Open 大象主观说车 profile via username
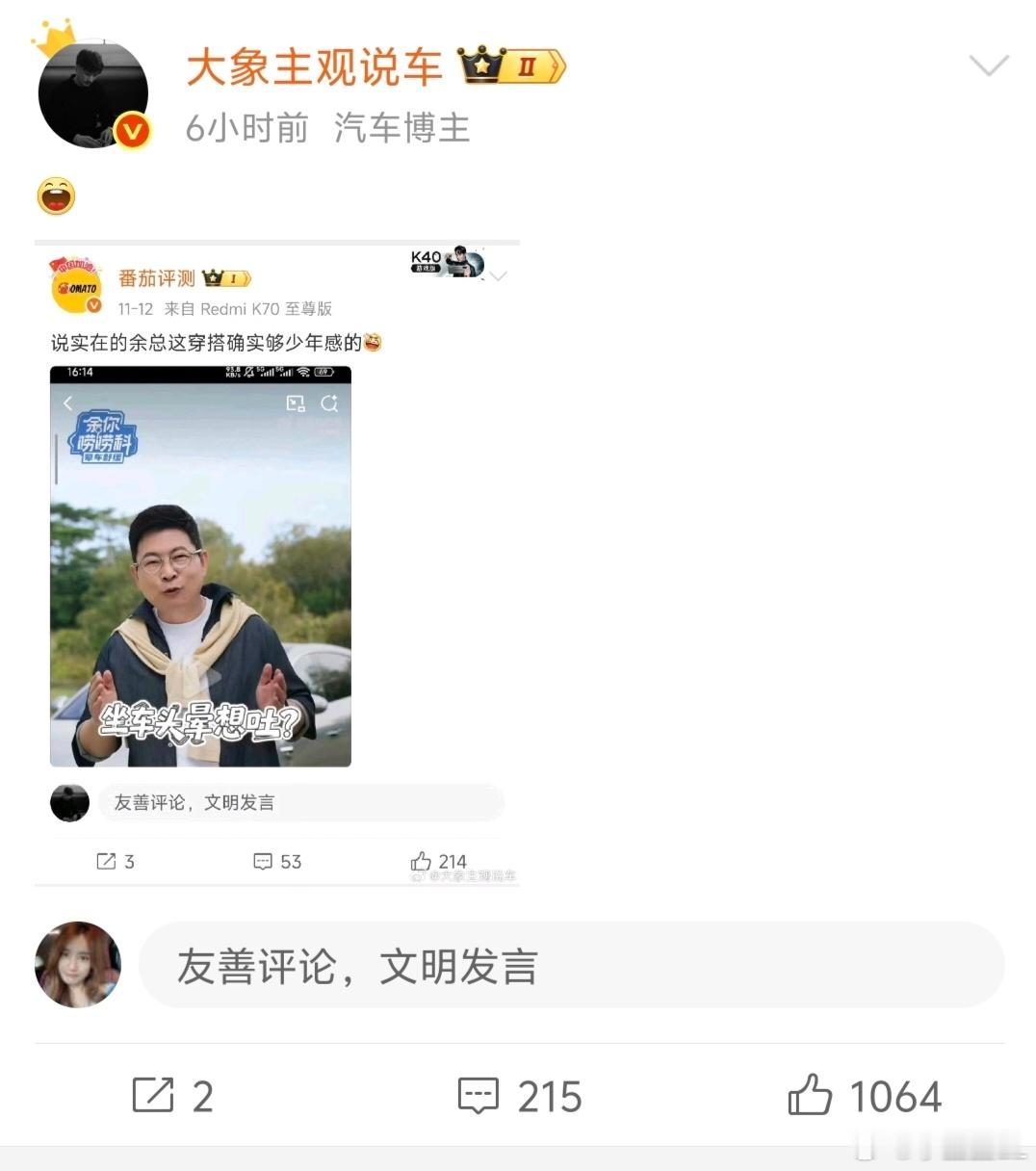Image resolution: width=1036 pixels, height=1171 pixels. tap(315, 67)
